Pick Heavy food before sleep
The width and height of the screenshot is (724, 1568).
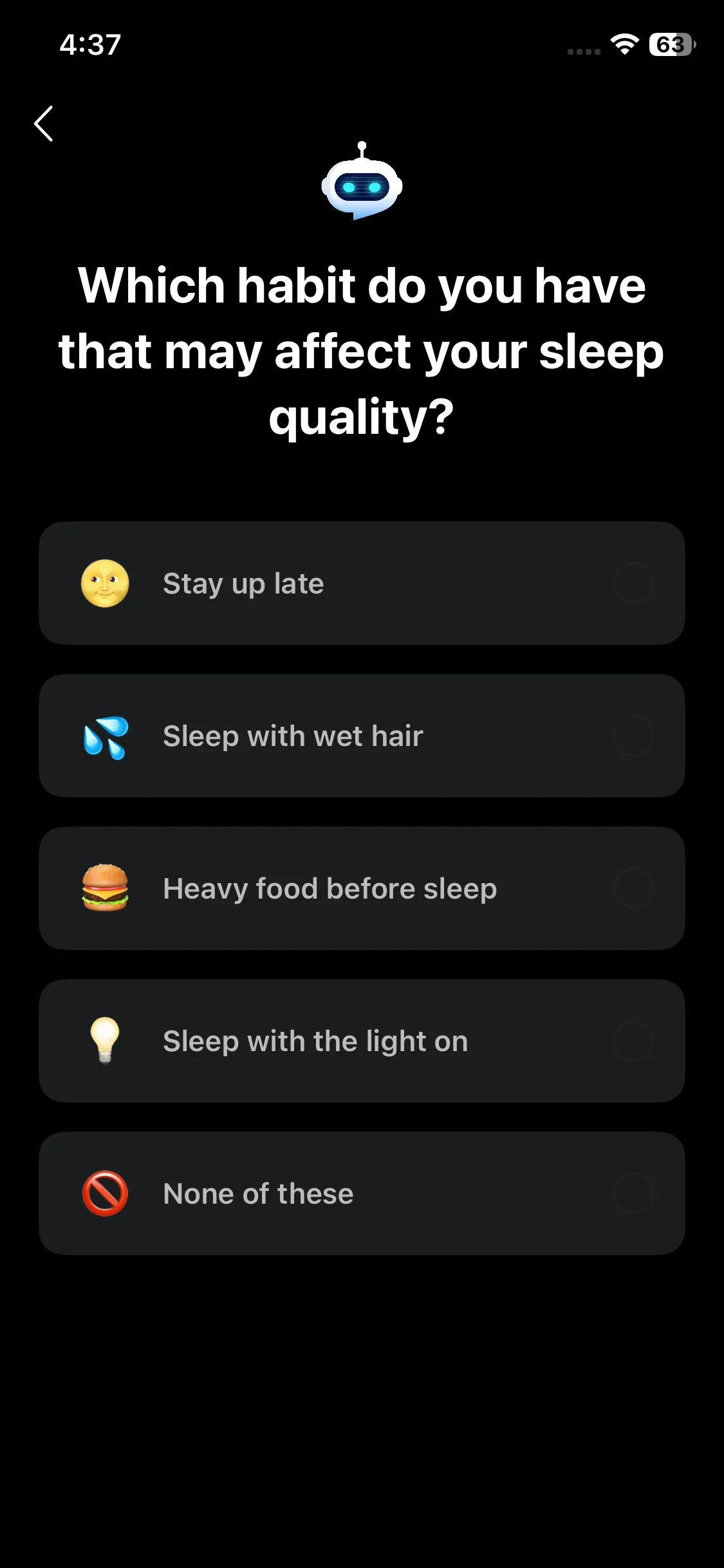[x=362, y=888]
